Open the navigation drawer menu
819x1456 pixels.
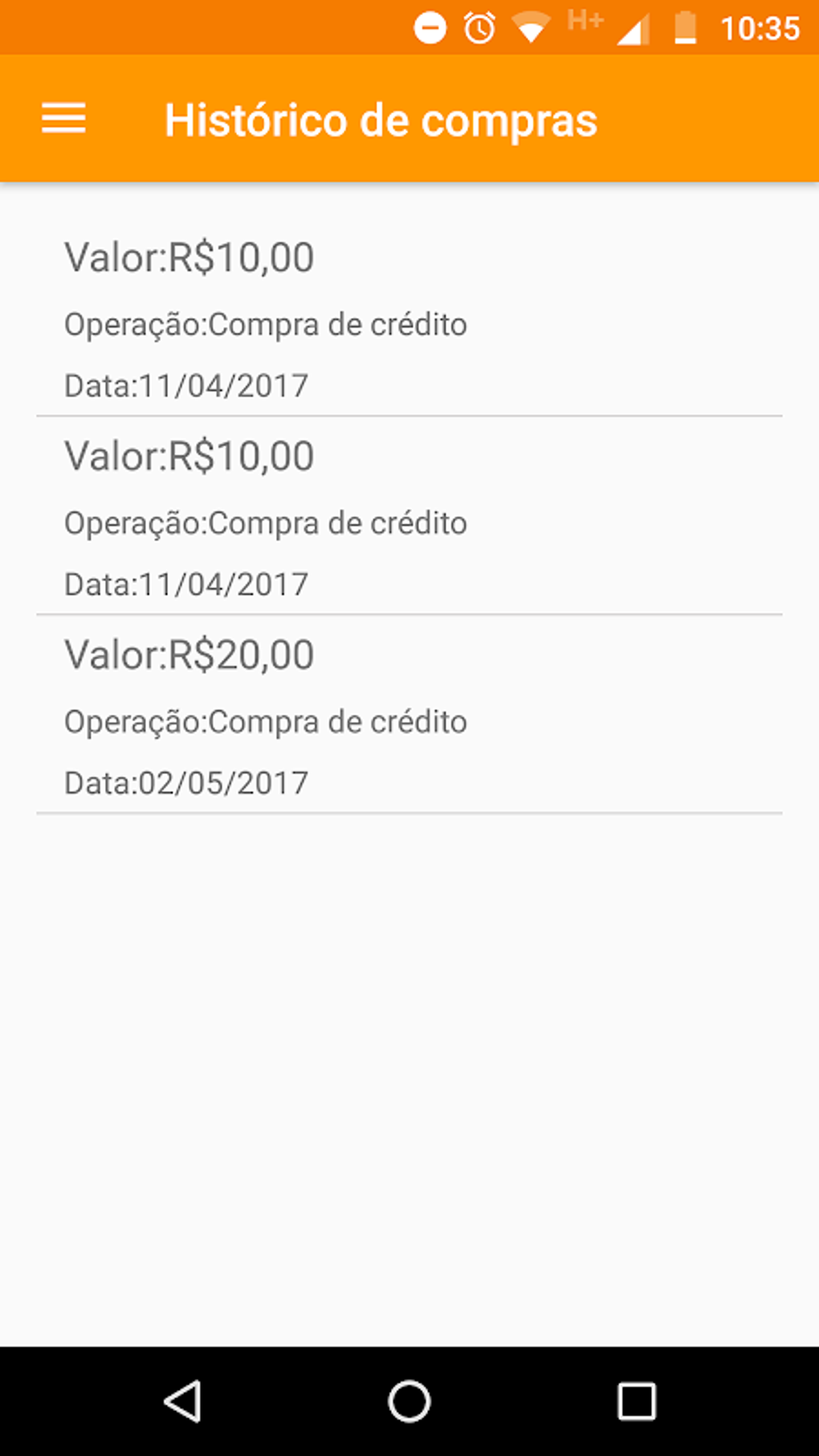(x=63, y=119)
